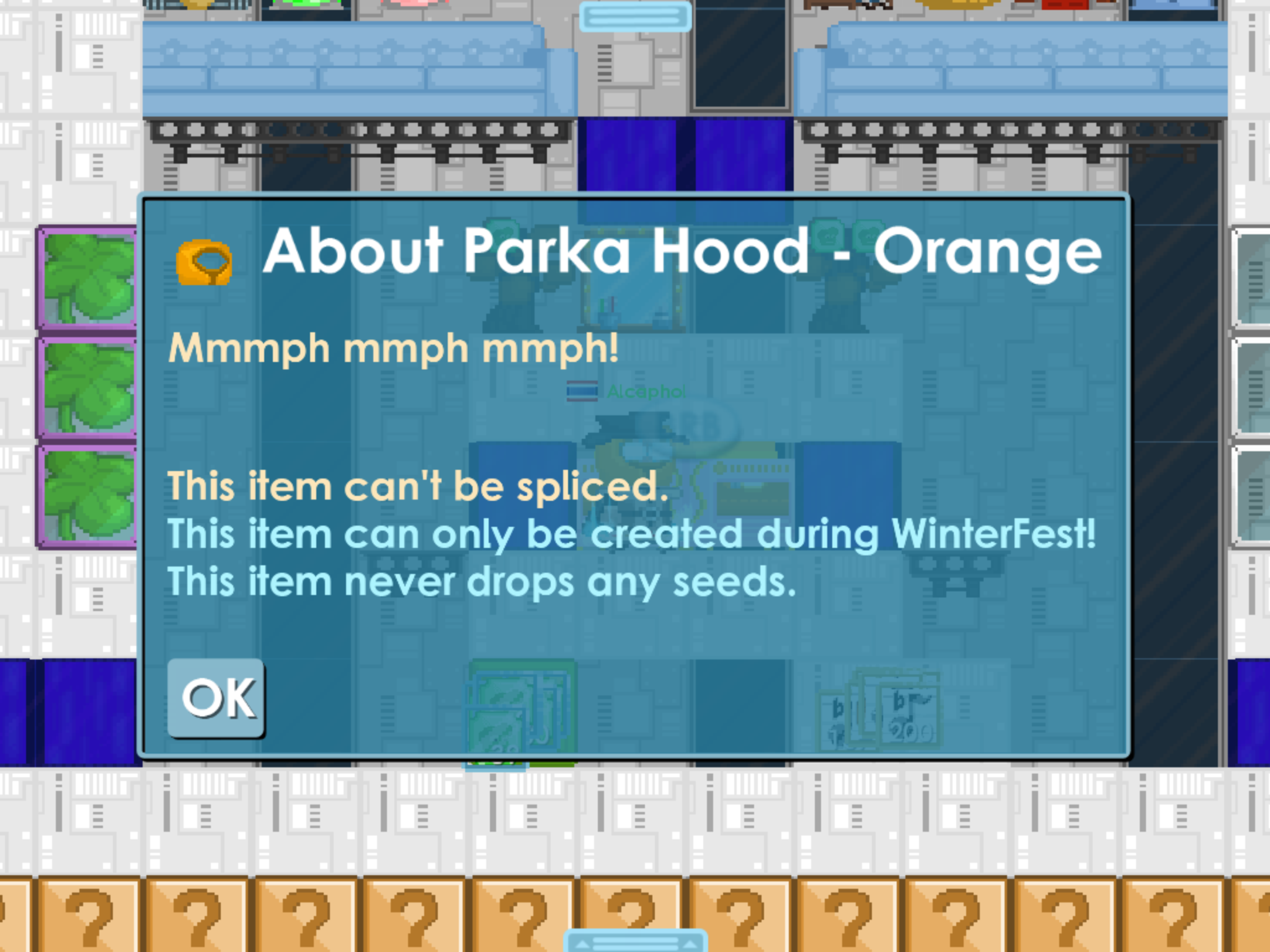Dismiss the Parka Hood dialog with OK
1270x952 pixels.
click(x=216, y=698)
